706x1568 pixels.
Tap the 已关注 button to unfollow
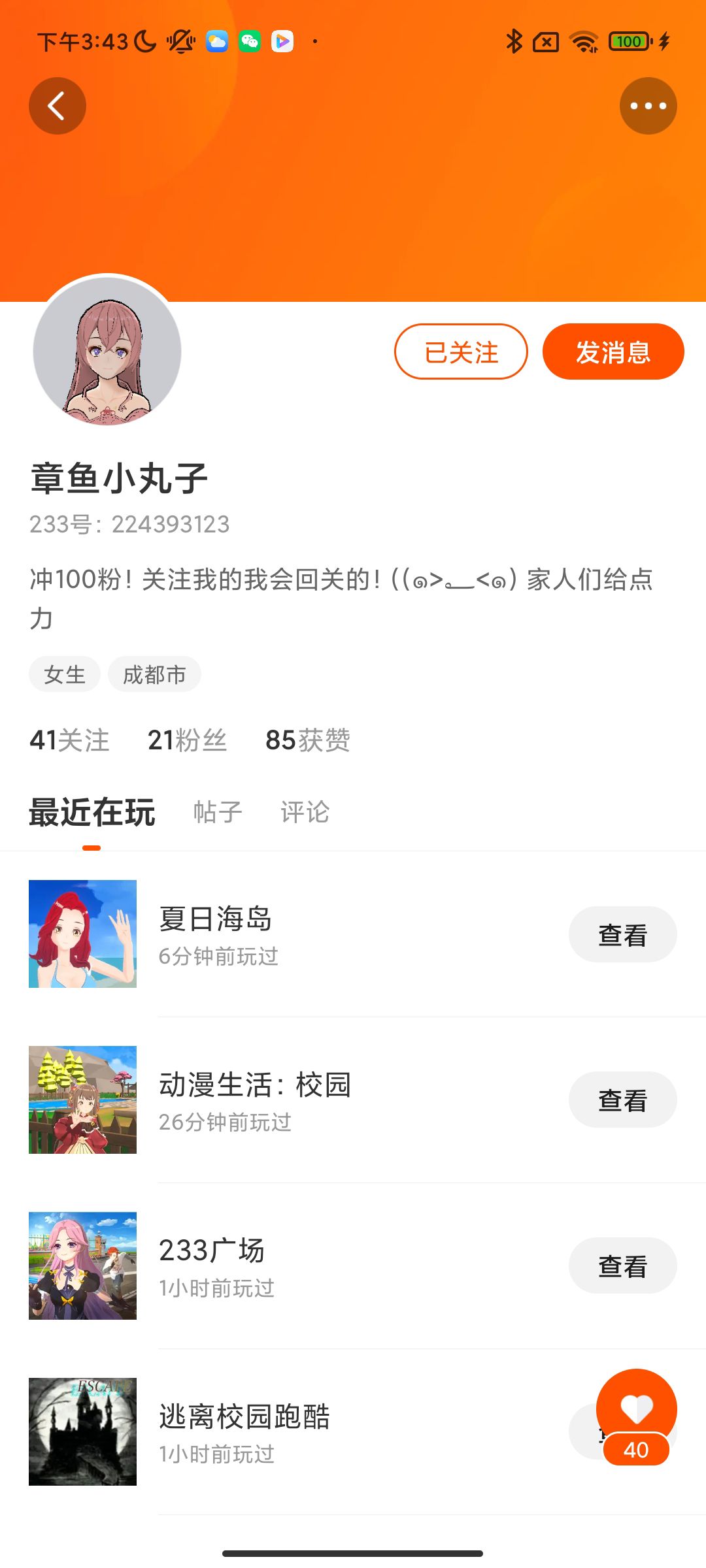pos(461,352)
